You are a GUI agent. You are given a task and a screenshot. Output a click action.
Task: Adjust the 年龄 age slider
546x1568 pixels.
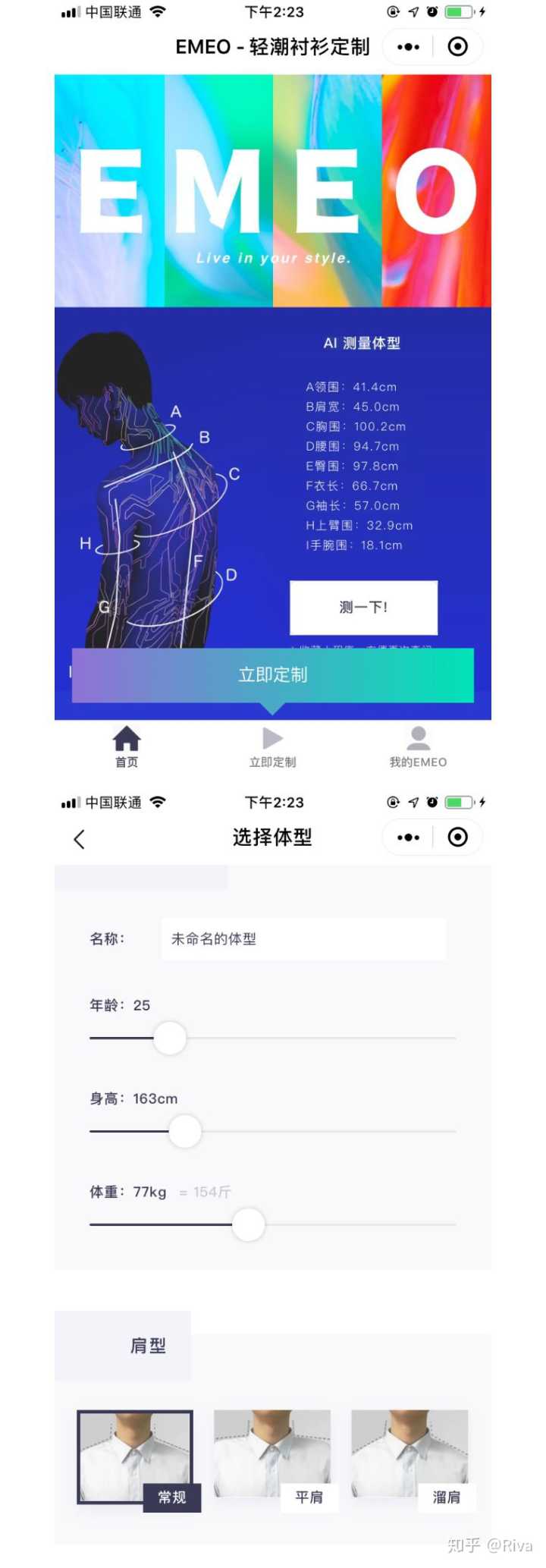click(170, 1038)
